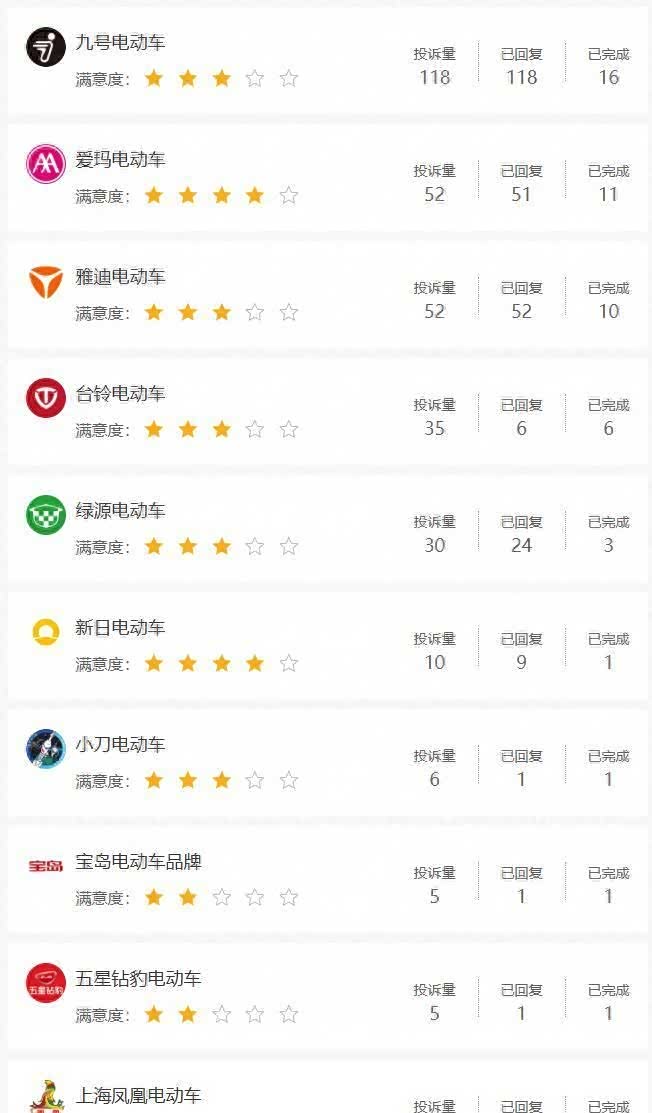Image resolution: width=652 pixels, height=1113 pixels.
Task: Select the 五星钻豹电动车 row
Action: coord(138,979)
